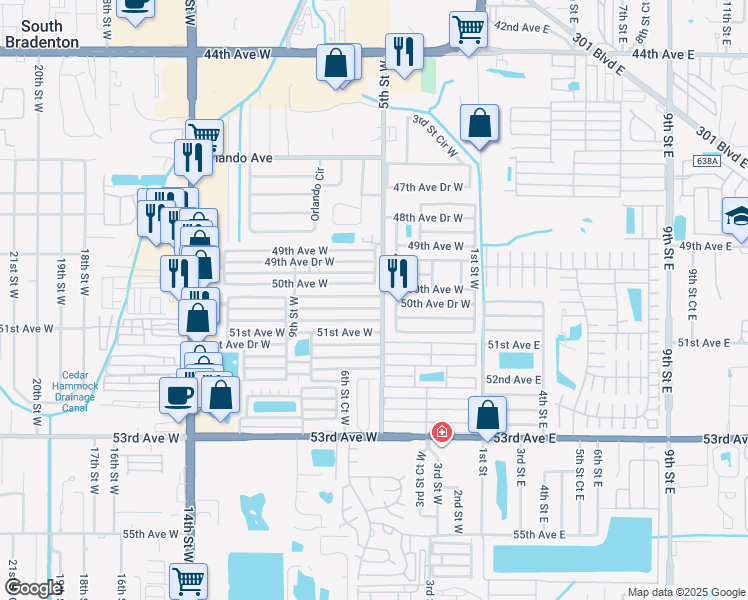
Task: Select the red medical marker on 53rd Ave W
Action: point(440,433)
